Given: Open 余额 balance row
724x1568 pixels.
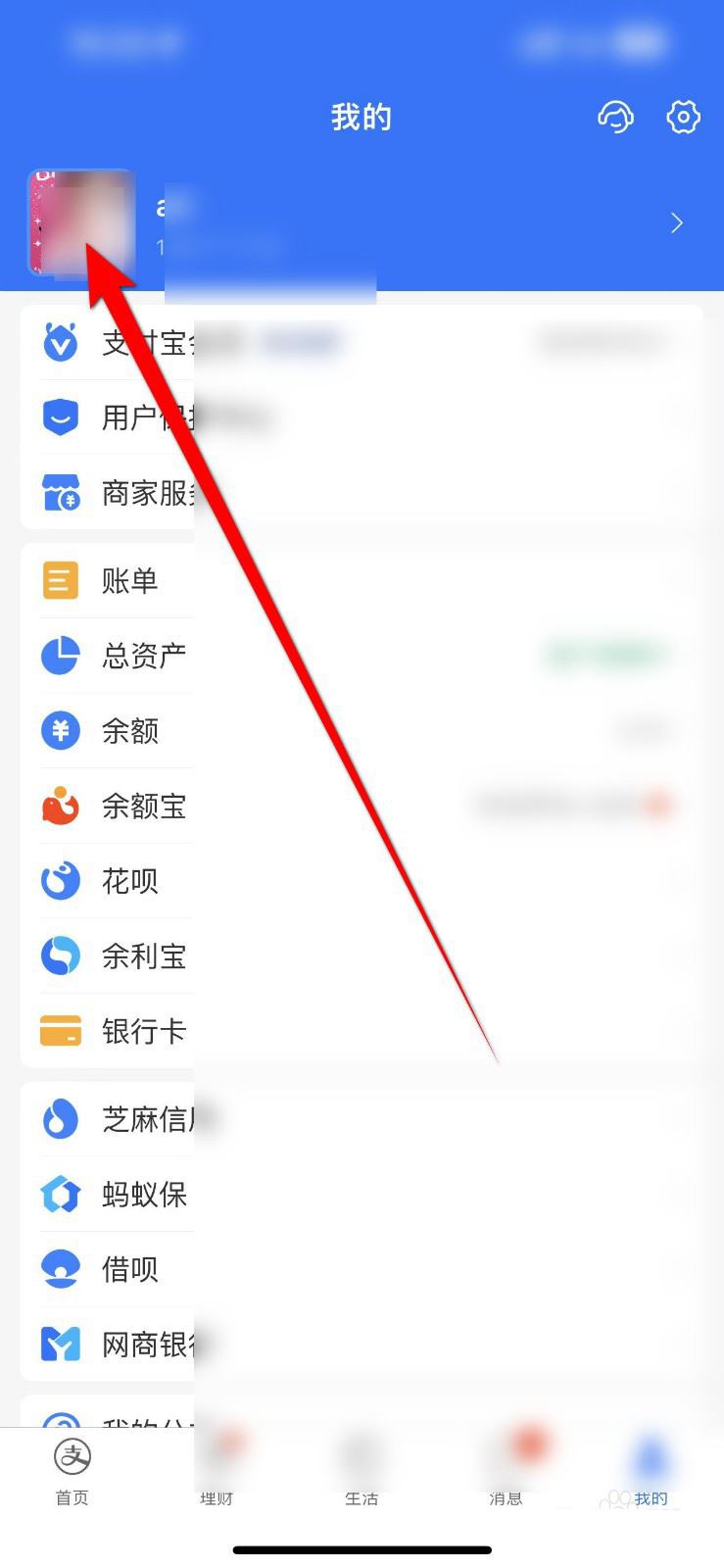Looking at the screenshot, I should (129, 731).
